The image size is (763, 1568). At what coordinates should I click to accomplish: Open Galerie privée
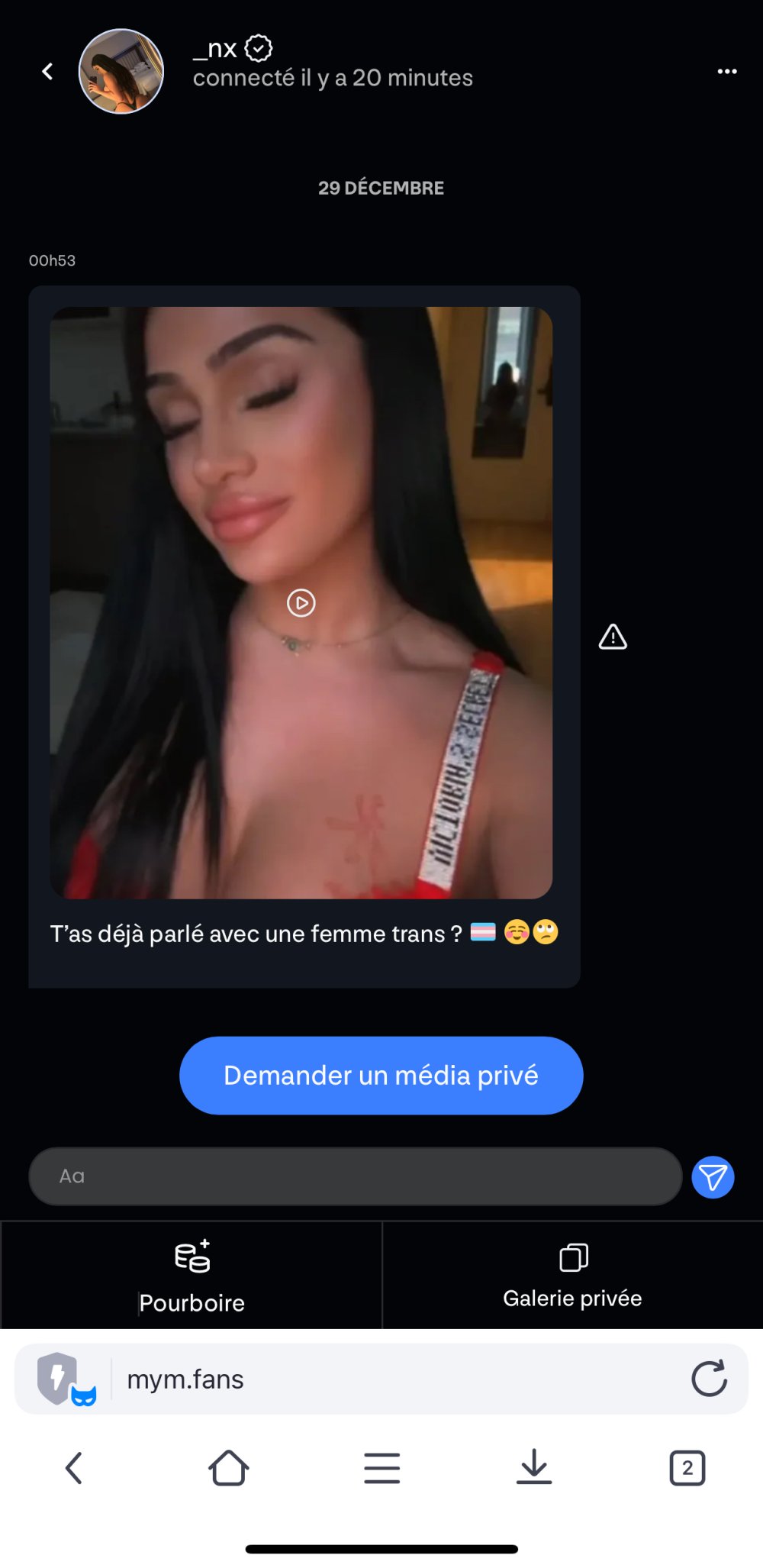[572, 1276]
